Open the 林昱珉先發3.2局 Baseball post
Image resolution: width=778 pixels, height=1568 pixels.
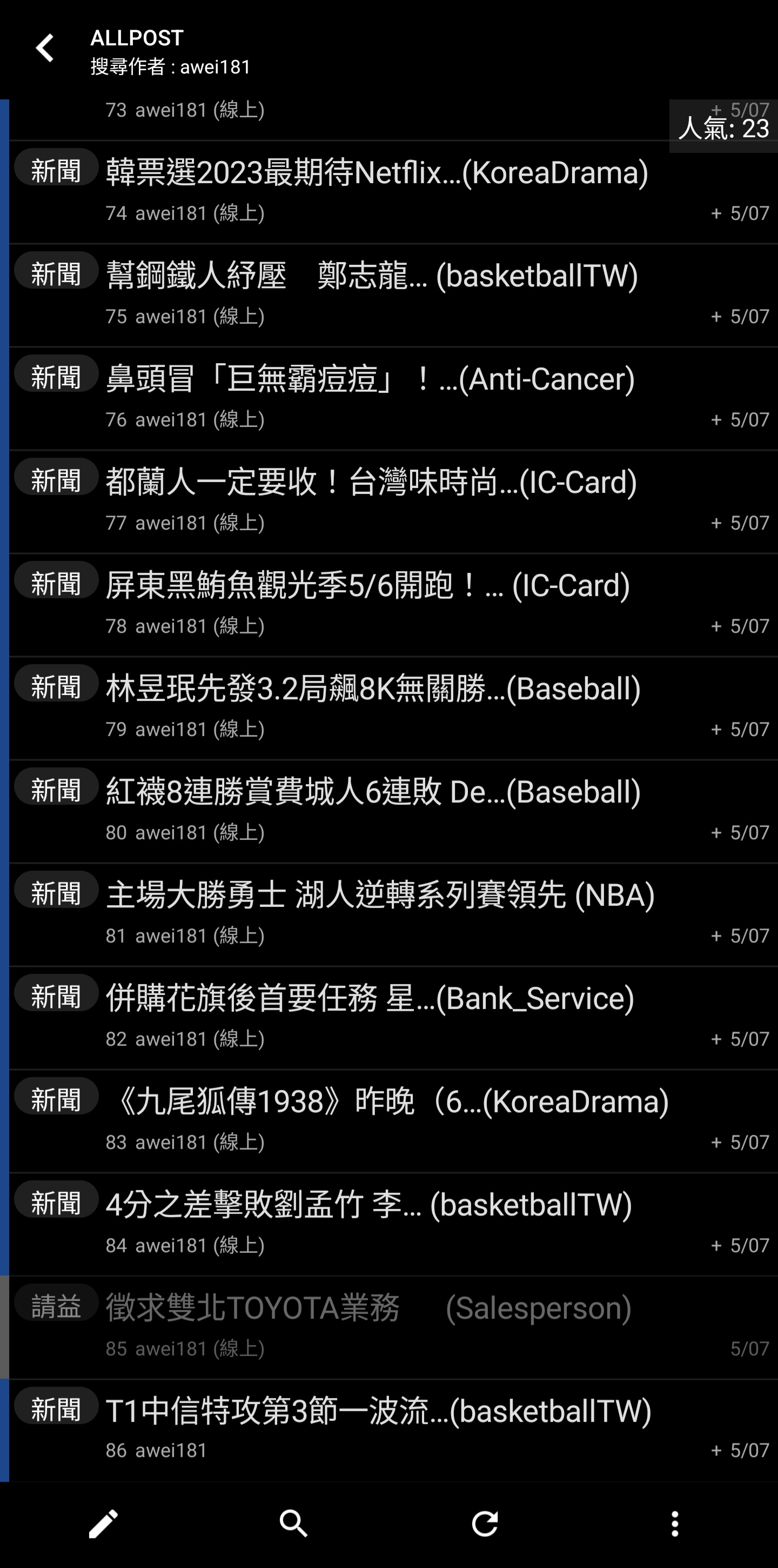point(393,709)
